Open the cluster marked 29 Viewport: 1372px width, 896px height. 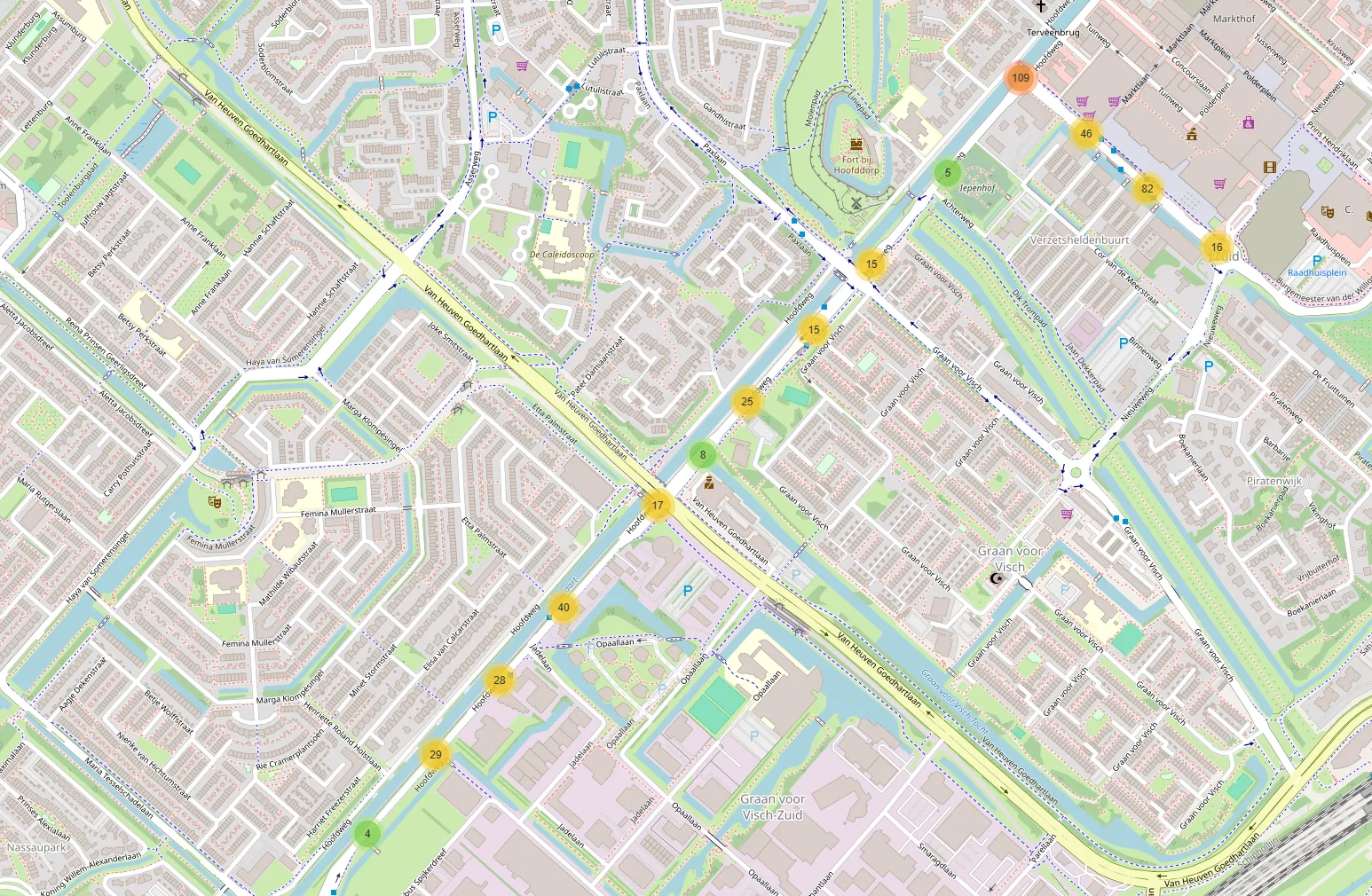436,755
